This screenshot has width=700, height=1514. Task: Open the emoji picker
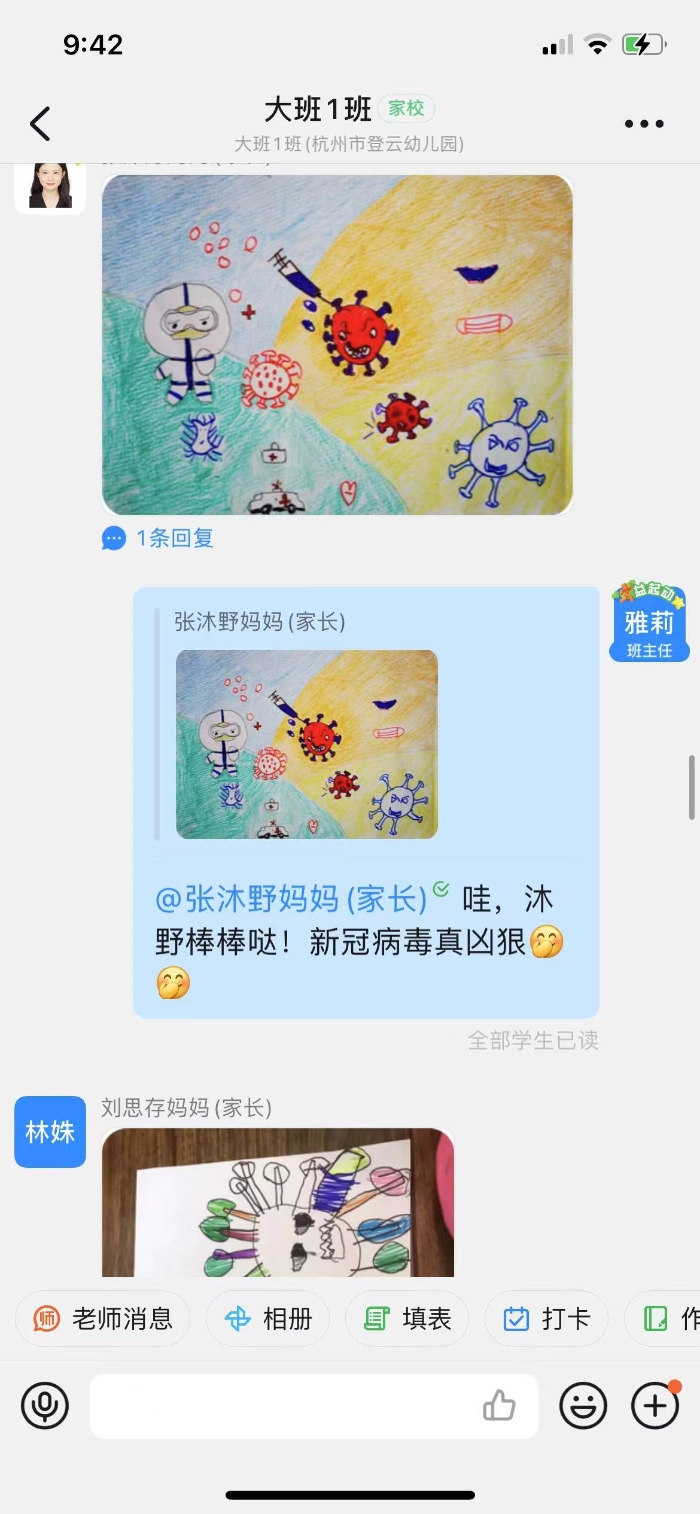[x=583, y=1406]
